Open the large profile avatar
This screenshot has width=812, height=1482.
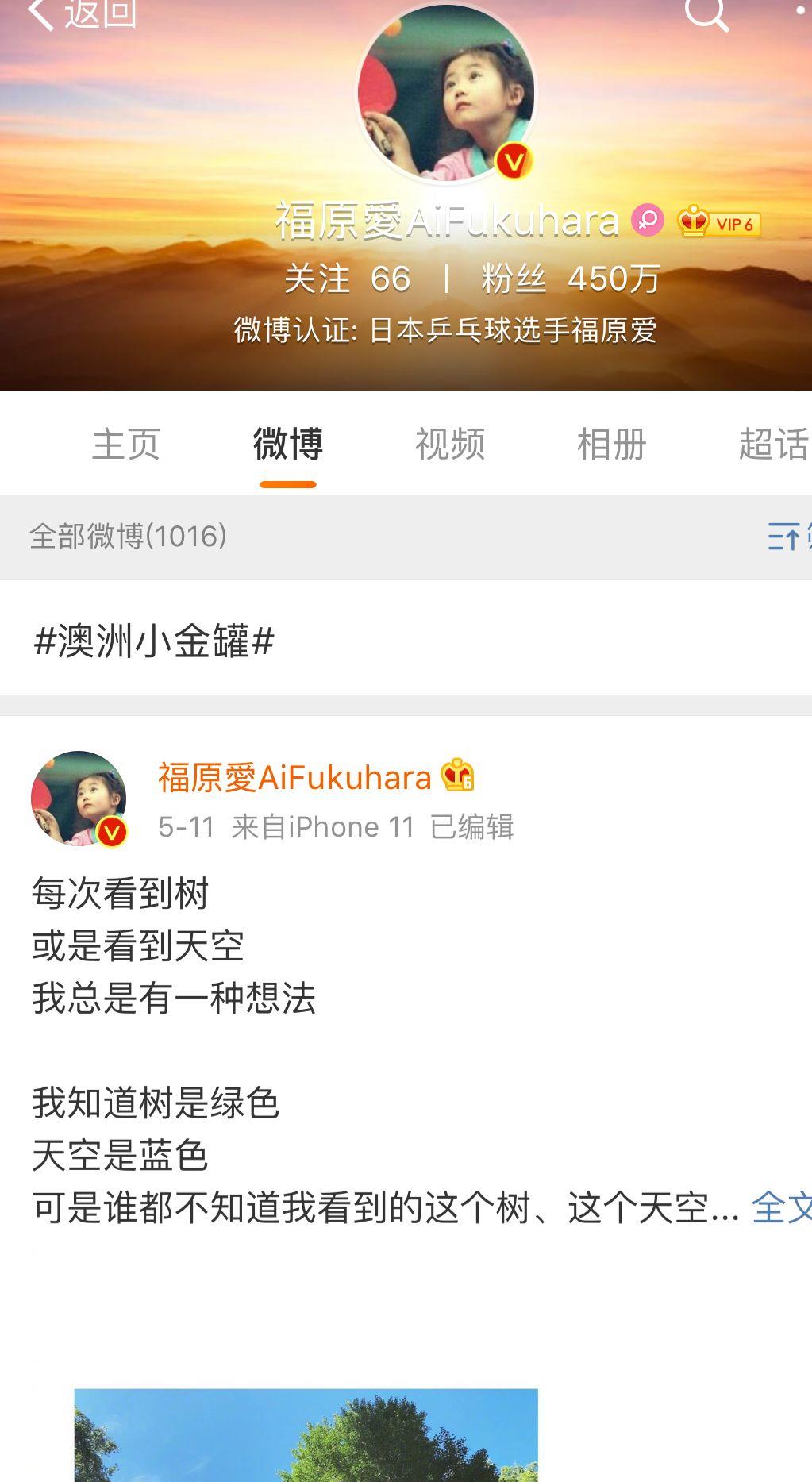tap(446, 94)
